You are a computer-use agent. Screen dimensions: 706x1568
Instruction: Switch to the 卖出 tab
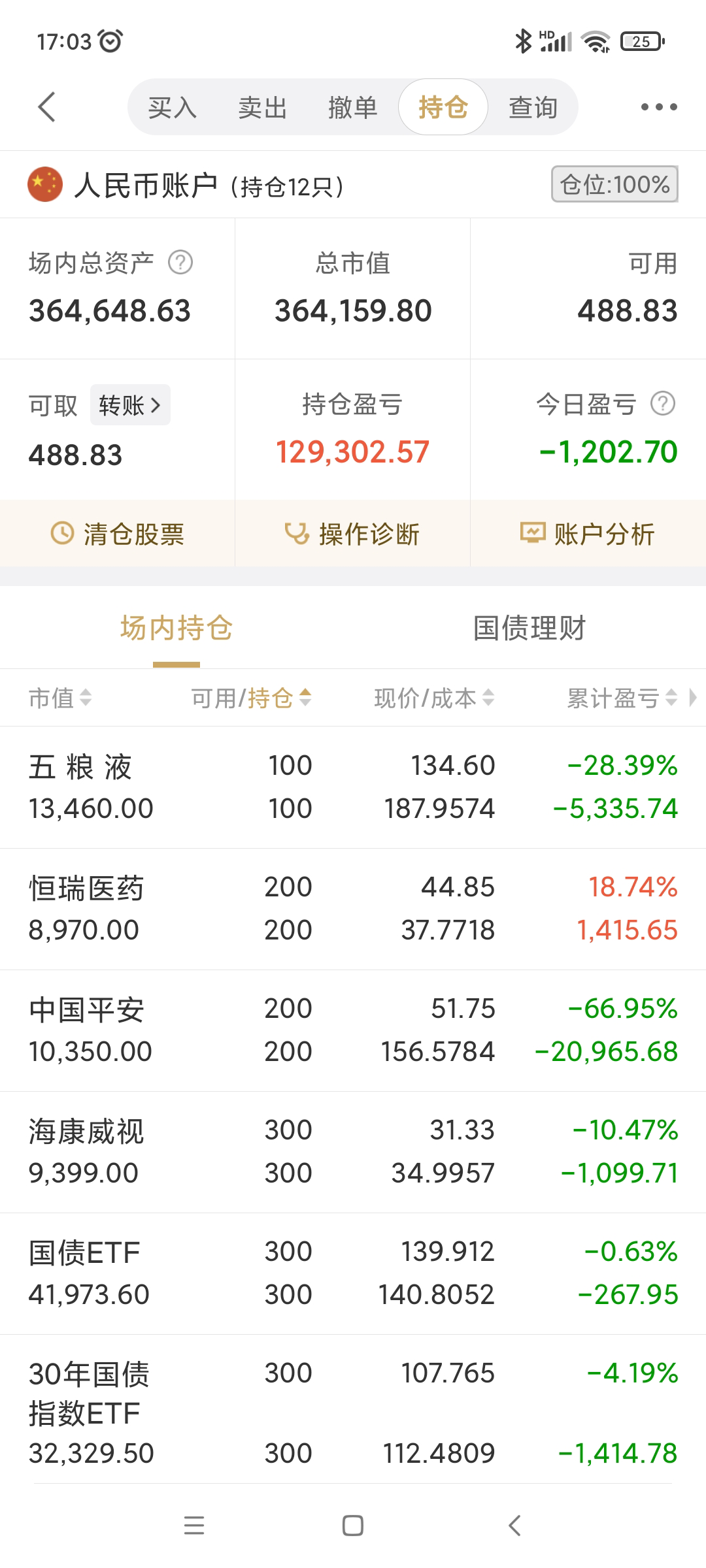tap(263, 107)
